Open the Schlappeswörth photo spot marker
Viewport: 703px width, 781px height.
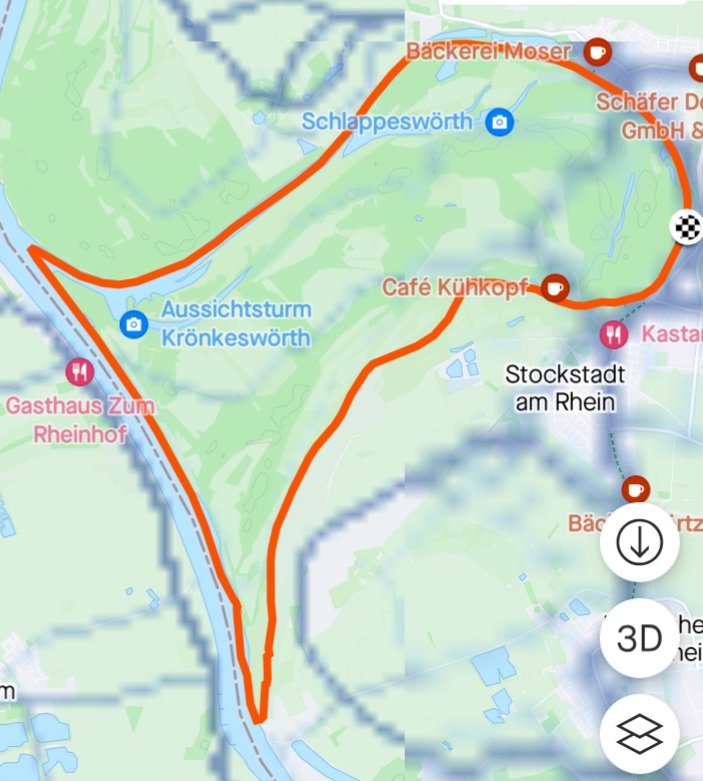click(499, 122)
